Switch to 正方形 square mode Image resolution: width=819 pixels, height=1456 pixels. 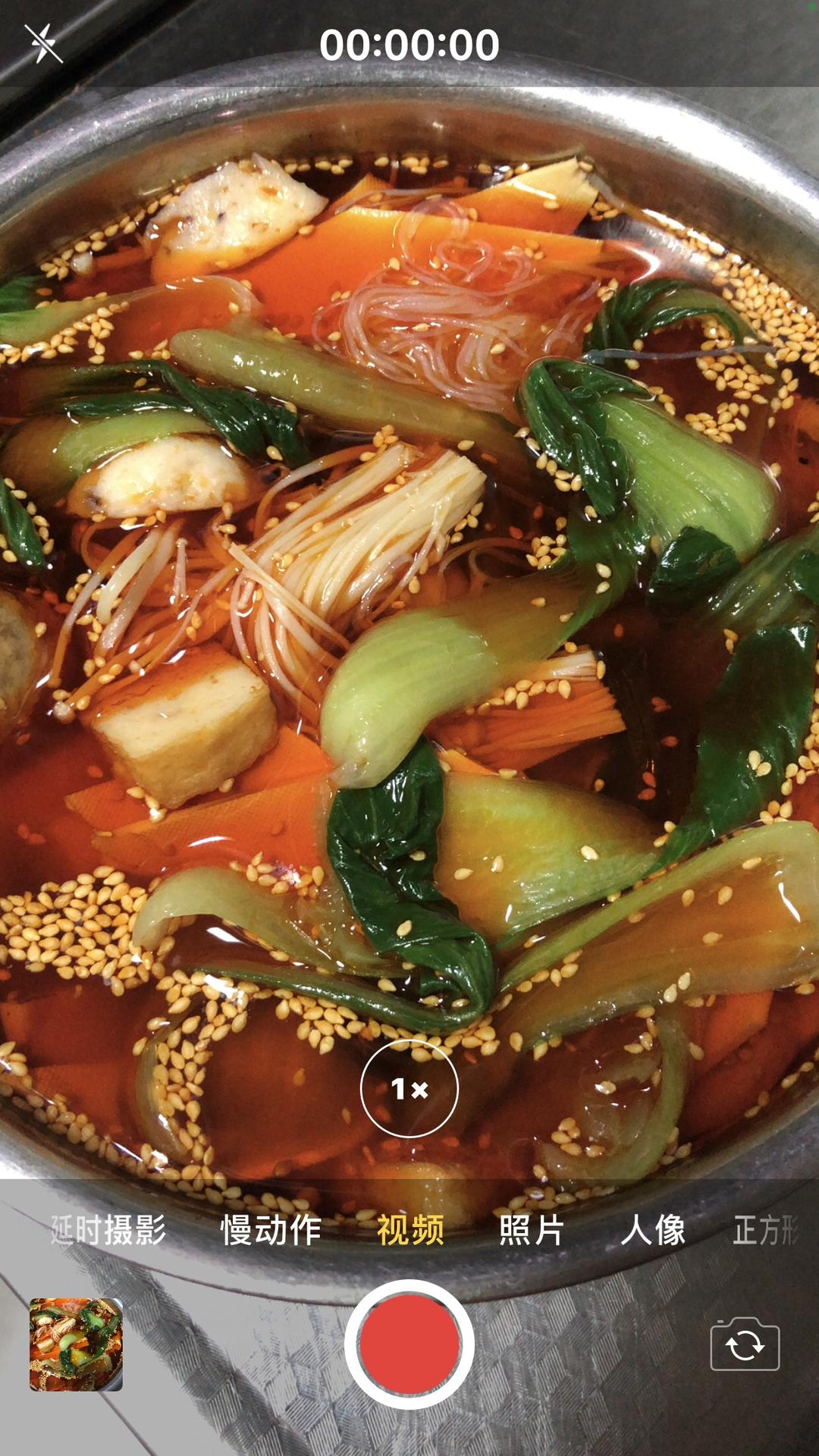coord(766,1229)
